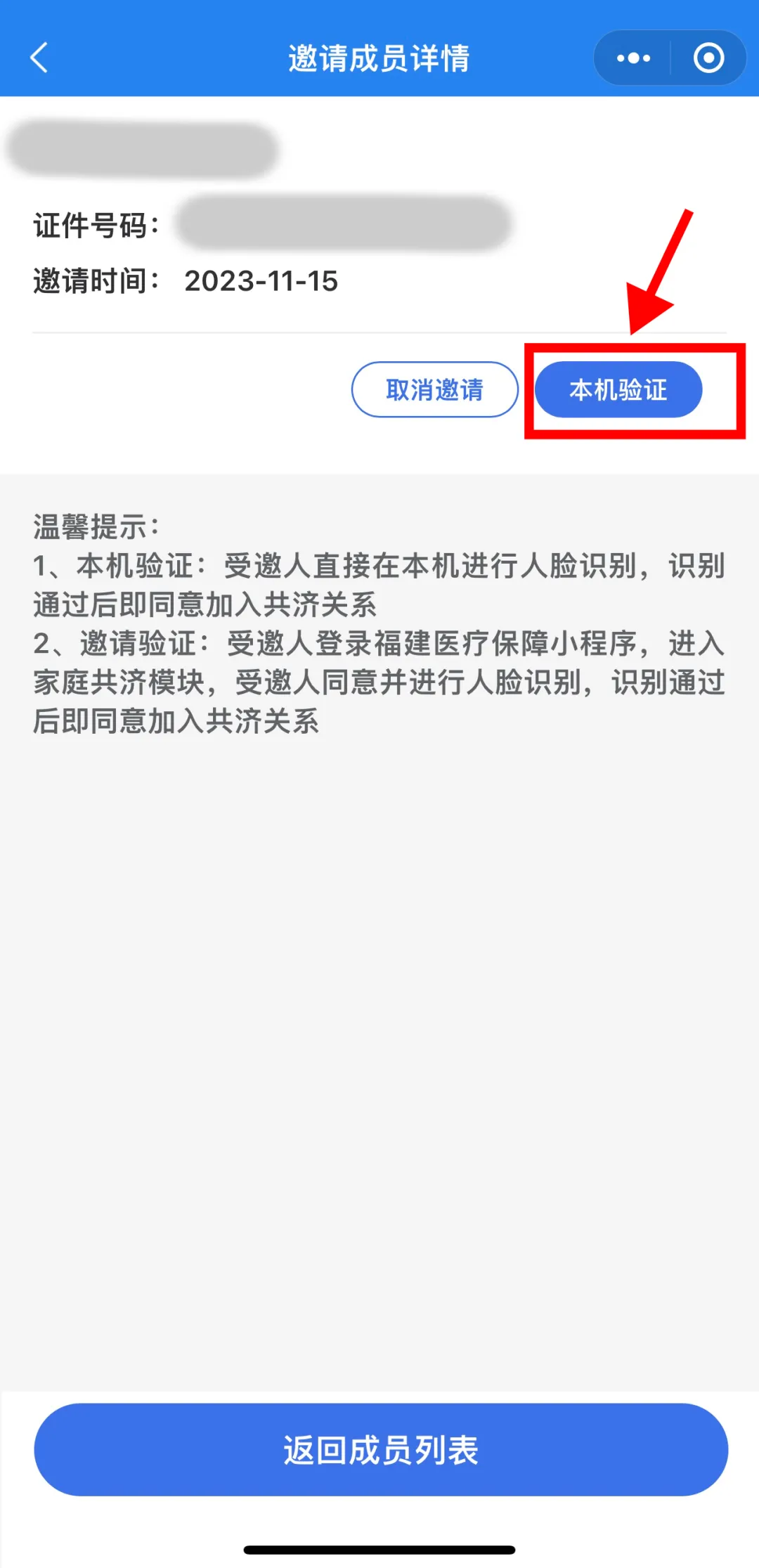Viewport: 759px width, 1568px height.
Task: Start 本机验证 face verification
Action: [618, 389]
